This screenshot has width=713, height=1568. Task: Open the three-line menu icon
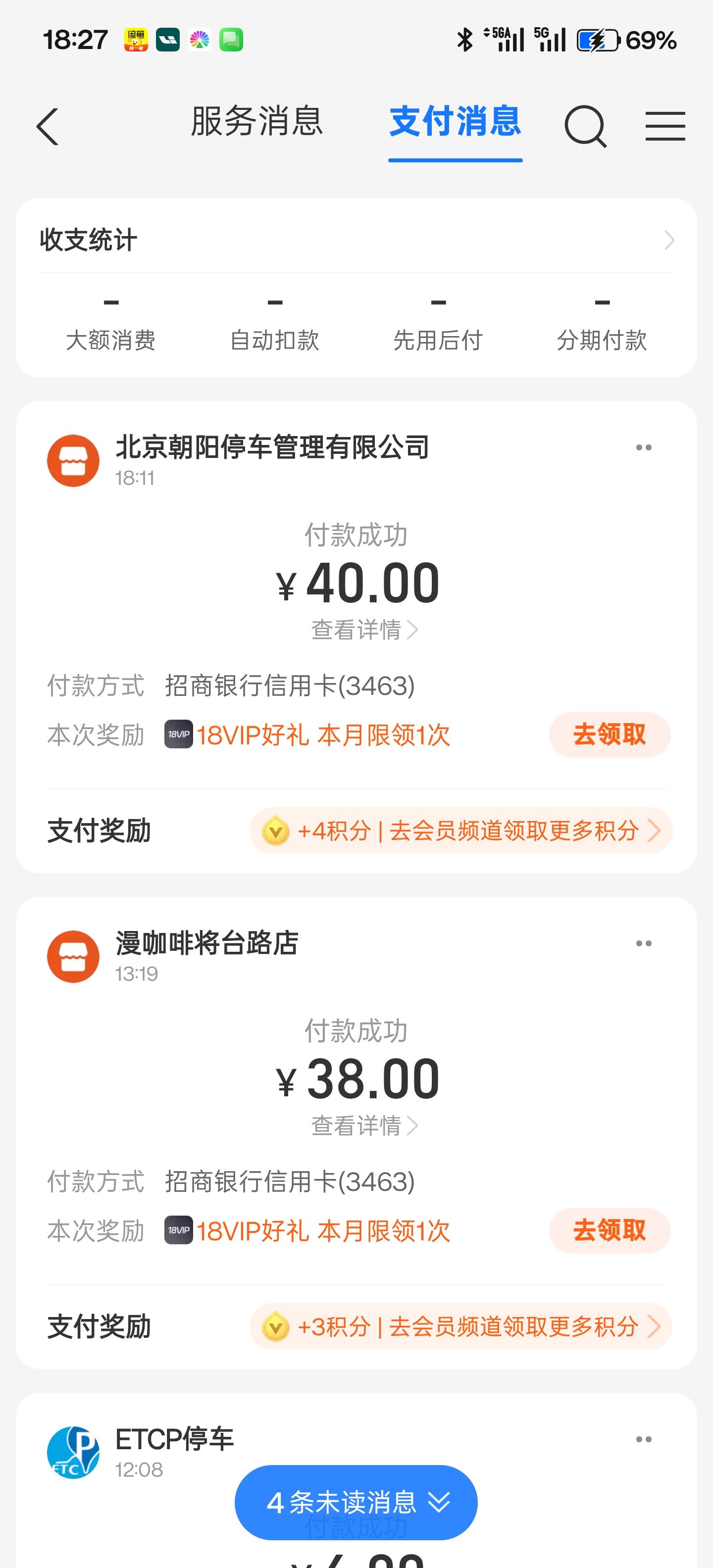[x=665, y=127]
